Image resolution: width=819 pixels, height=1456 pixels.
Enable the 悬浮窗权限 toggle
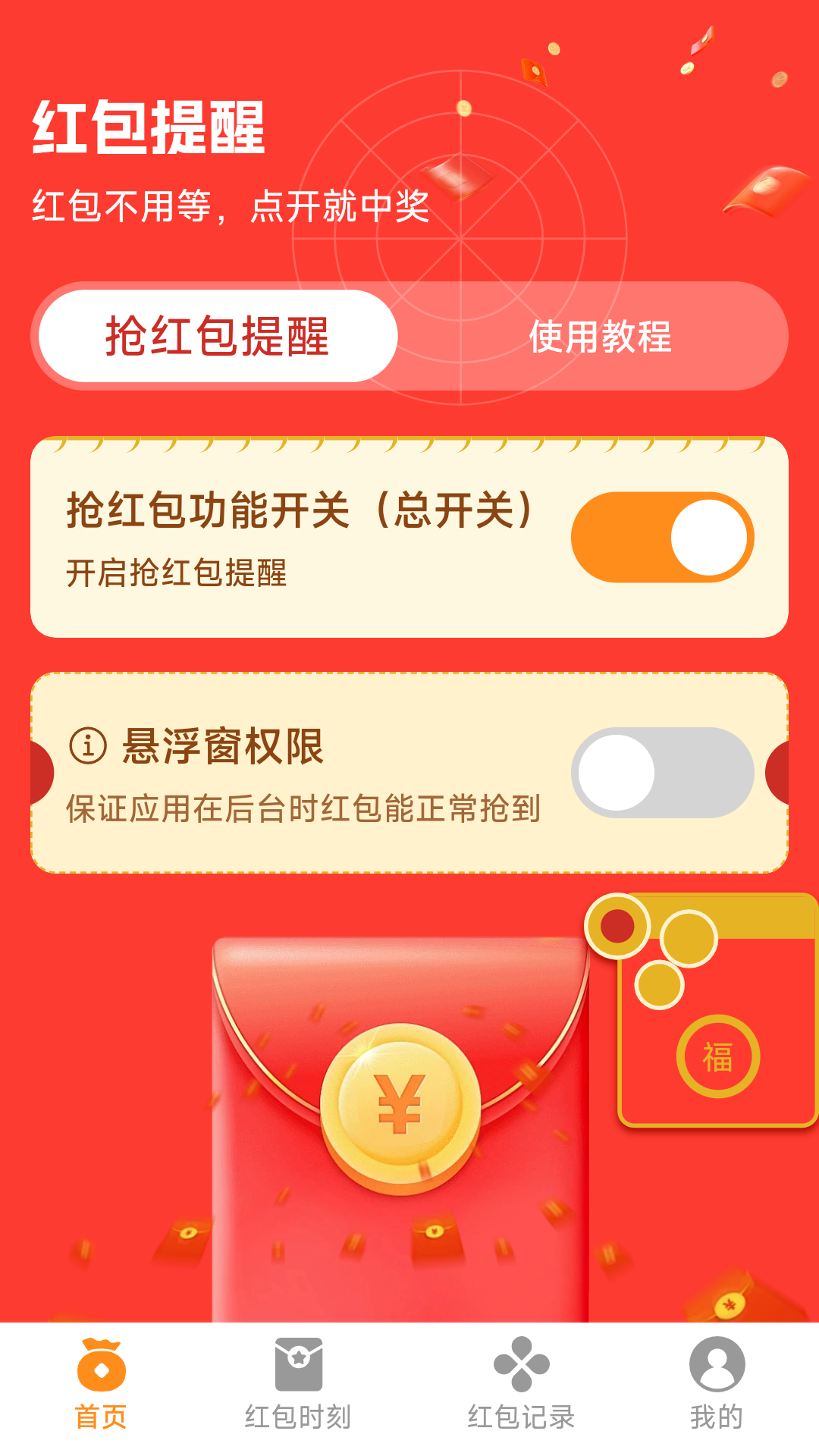[662, 773]
